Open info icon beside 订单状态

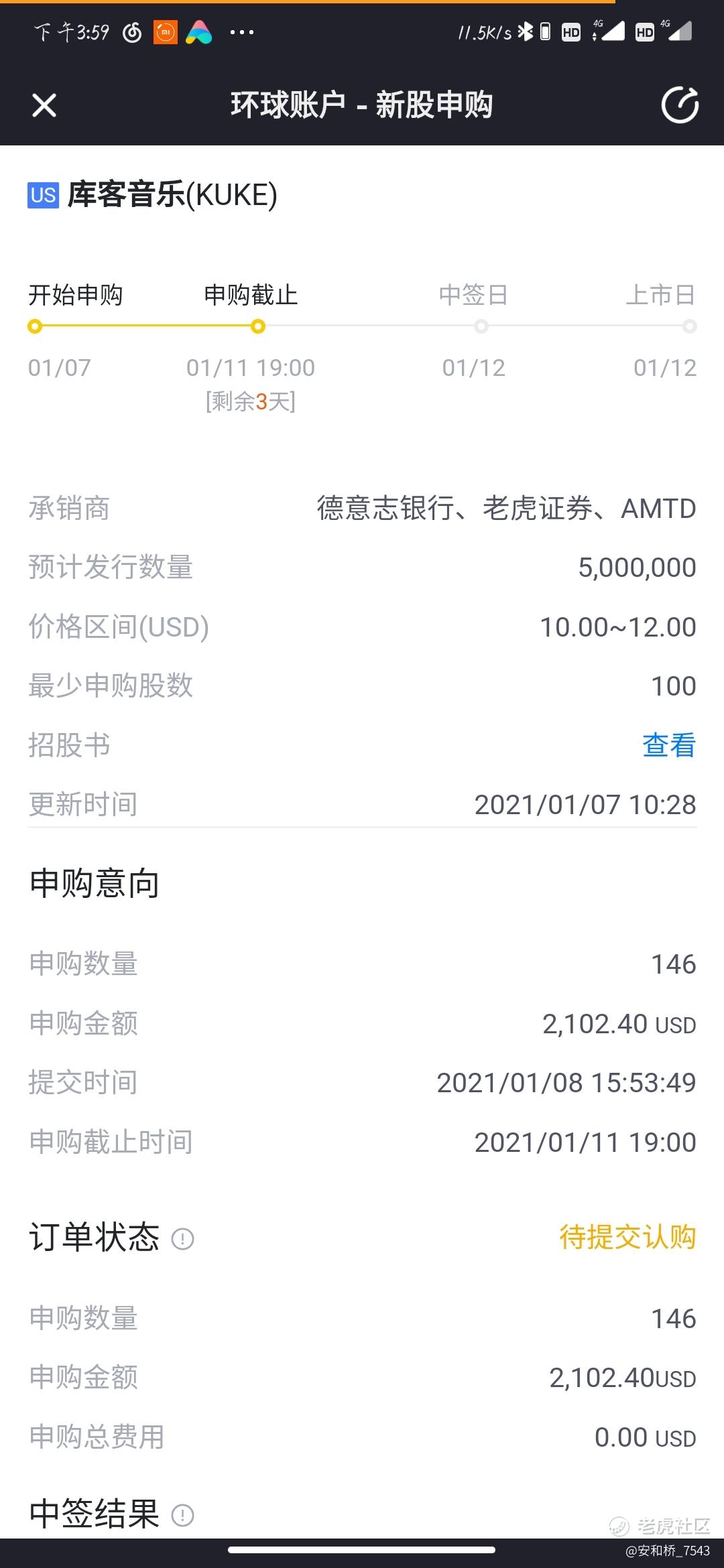pos(182,1239)
